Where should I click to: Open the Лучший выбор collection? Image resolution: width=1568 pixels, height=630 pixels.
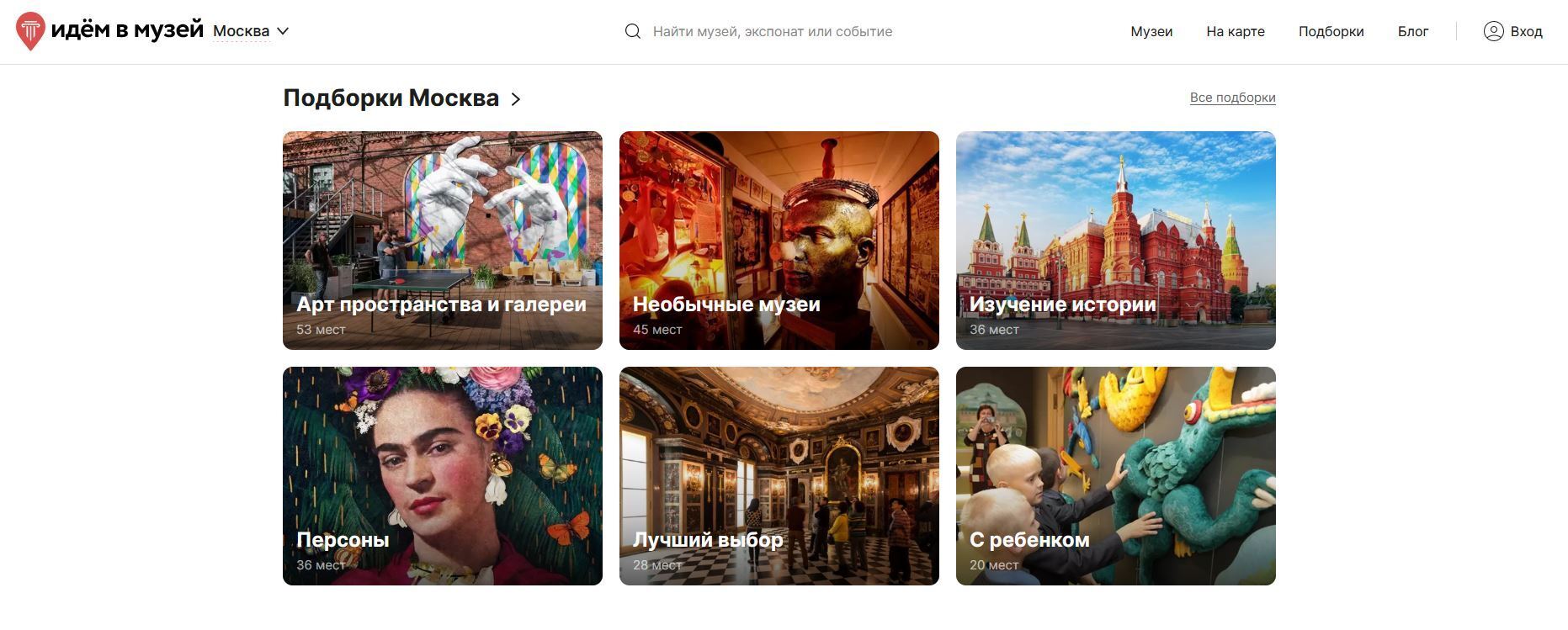click(x=779, y=475)
